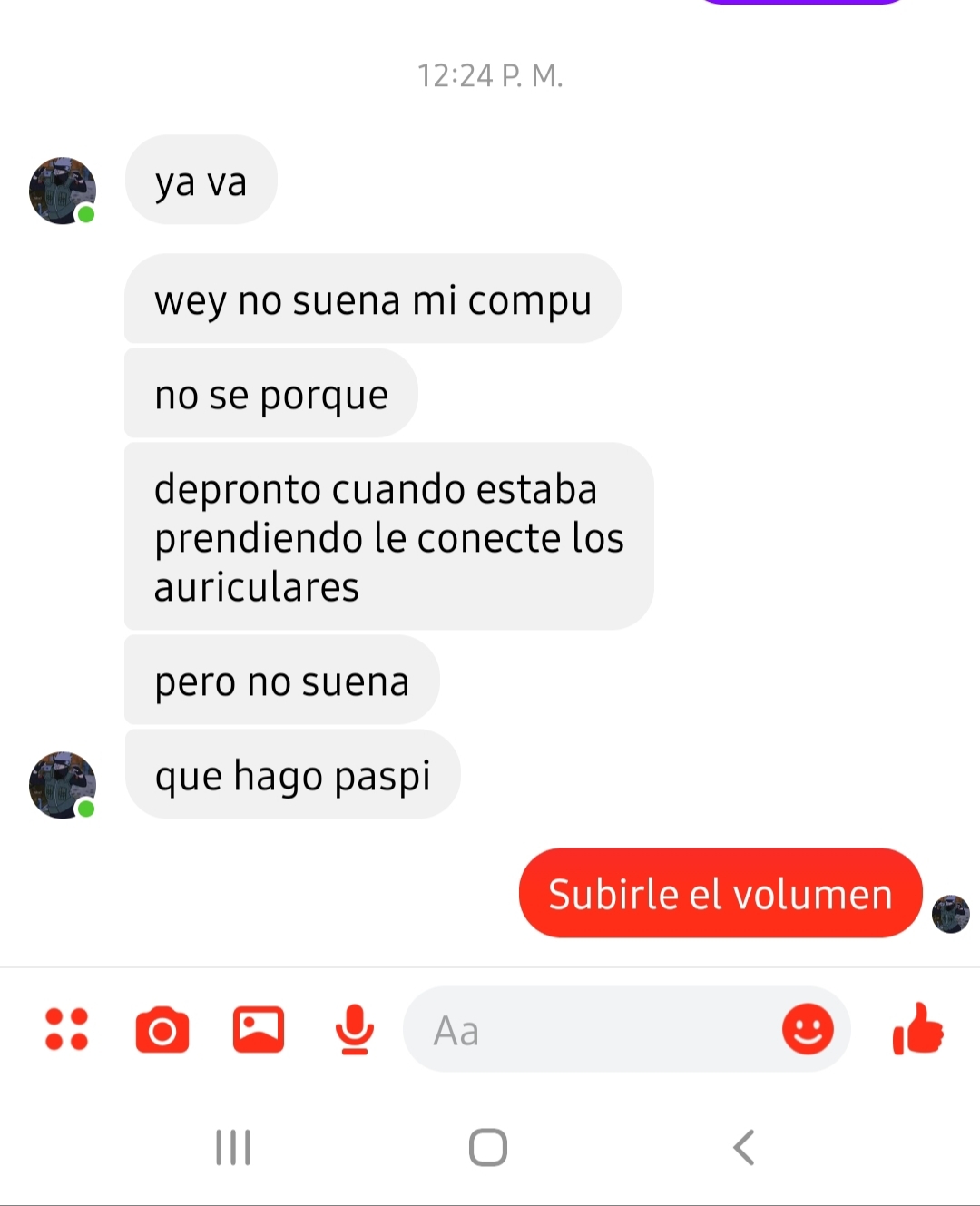980x1206 pixels.
Task: Open the photo gallery picker
Action: click(259, 1029)
